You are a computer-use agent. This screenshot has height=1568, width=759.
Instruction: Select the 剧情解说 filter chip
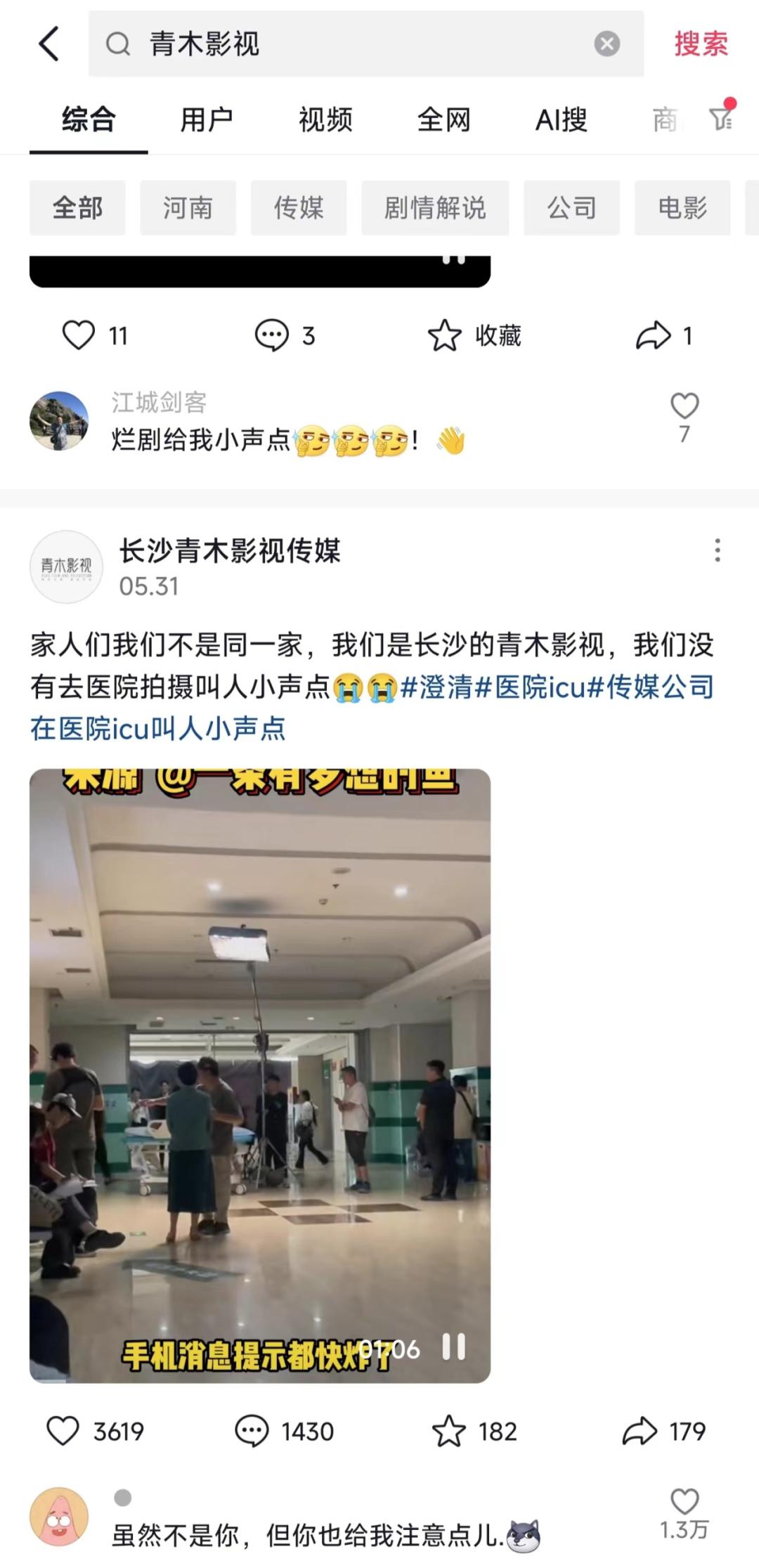[434, 207]
